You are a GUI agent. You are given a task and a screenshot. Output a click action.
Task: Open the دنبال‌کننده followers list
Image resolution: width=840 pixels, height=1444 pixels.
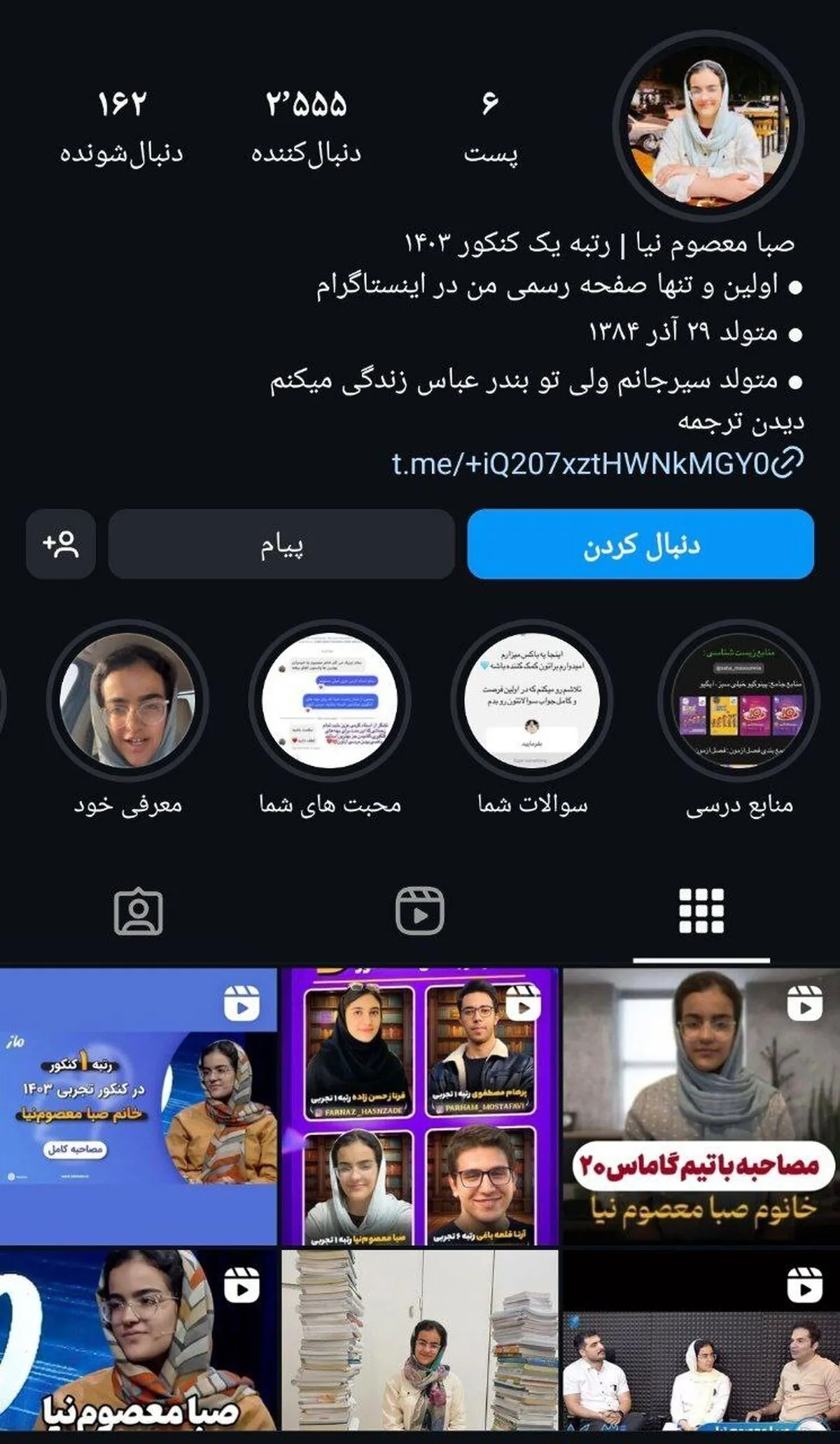(306, 126)
